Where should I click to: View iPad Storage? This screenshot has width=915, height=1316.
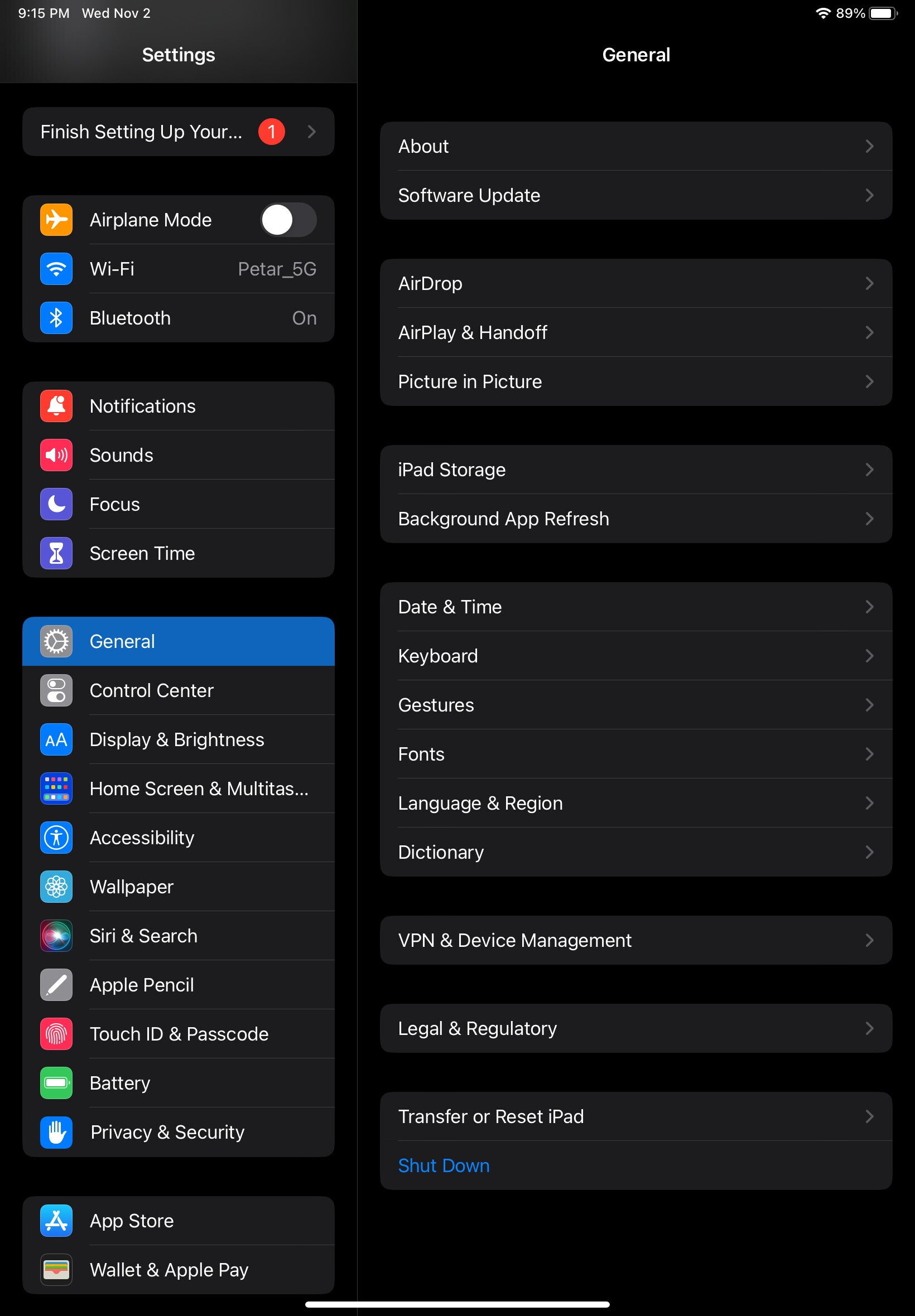(635, 470)
